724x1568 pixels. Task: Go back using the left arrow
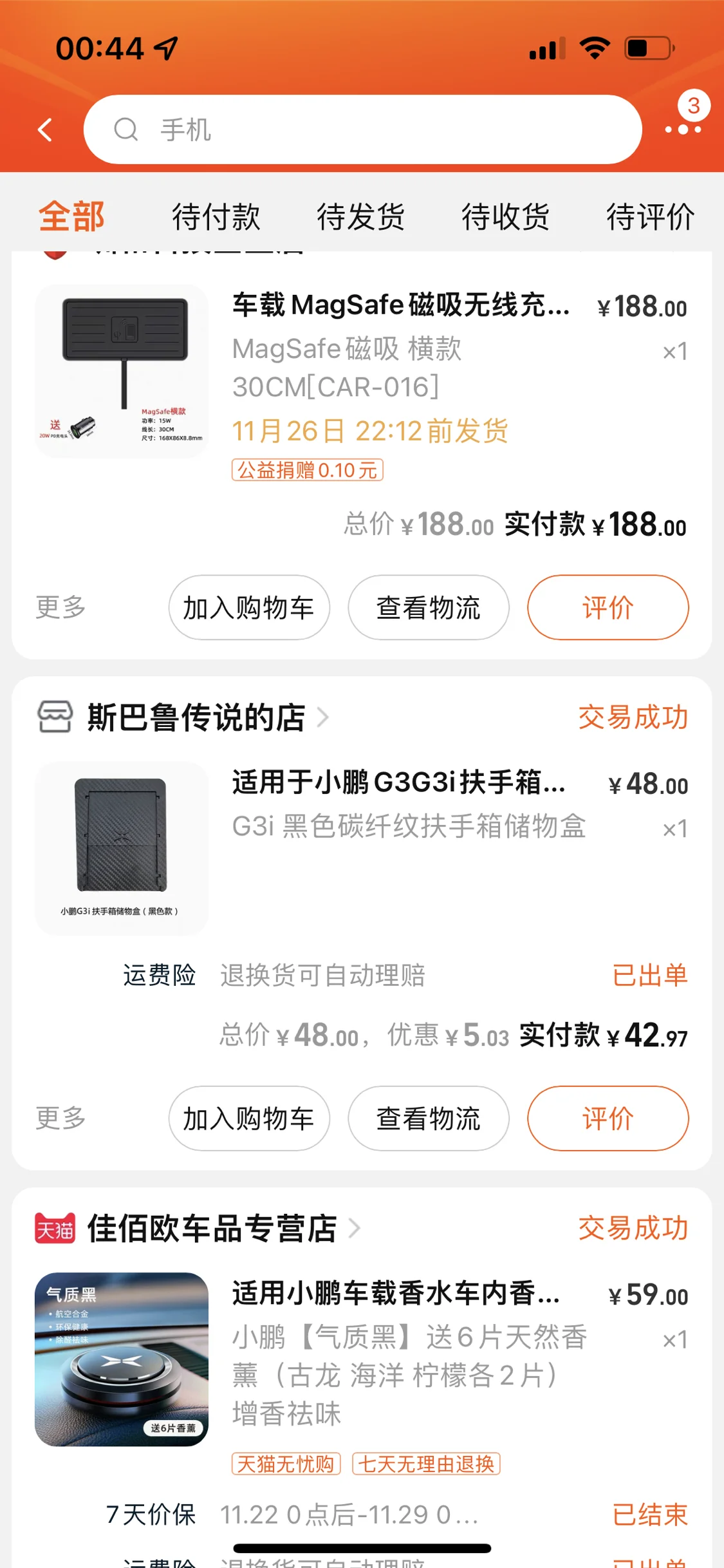click(x=45, y=129)
